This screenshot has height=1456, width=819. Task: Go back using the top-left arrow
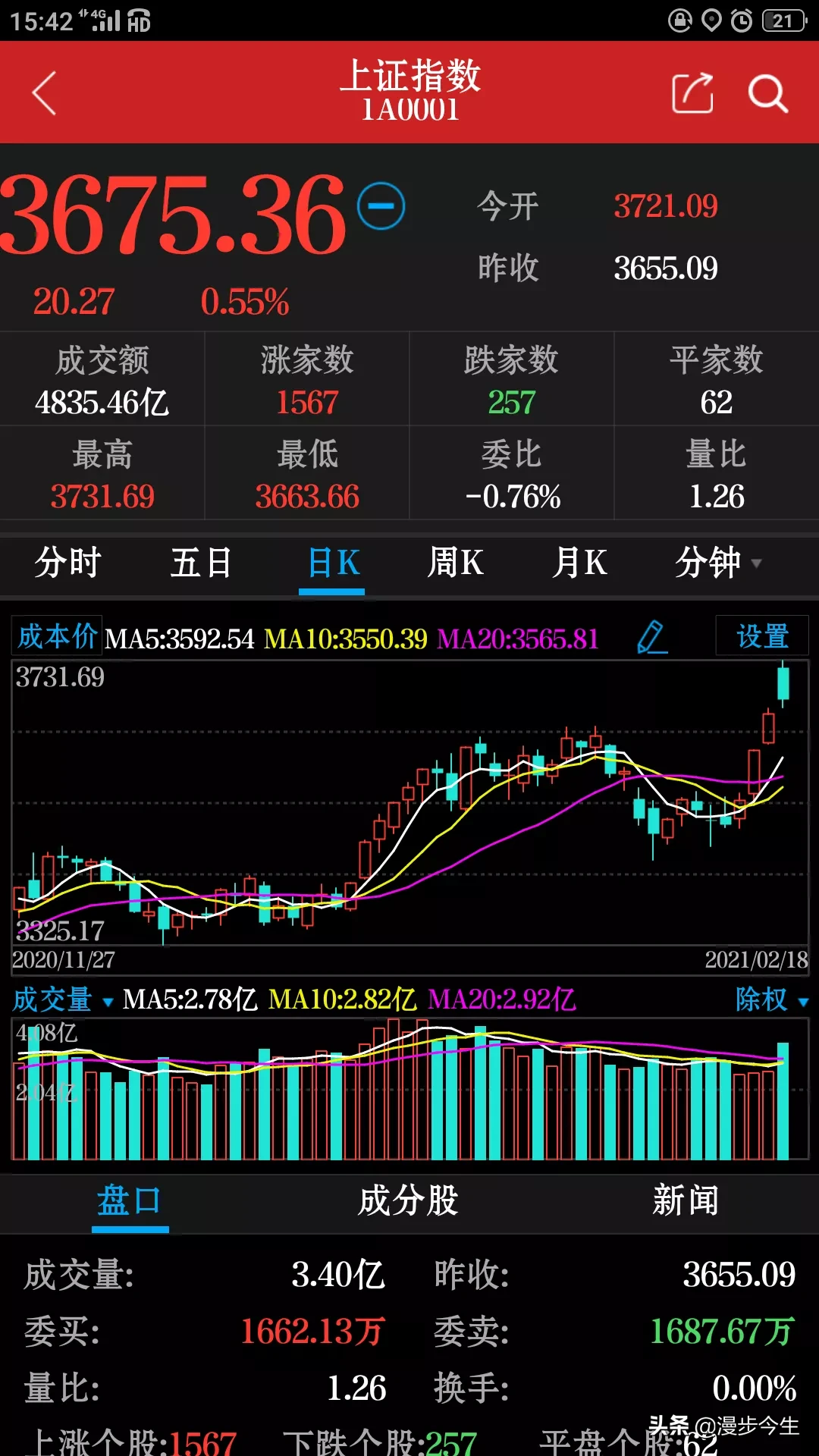tap(45, 93)
